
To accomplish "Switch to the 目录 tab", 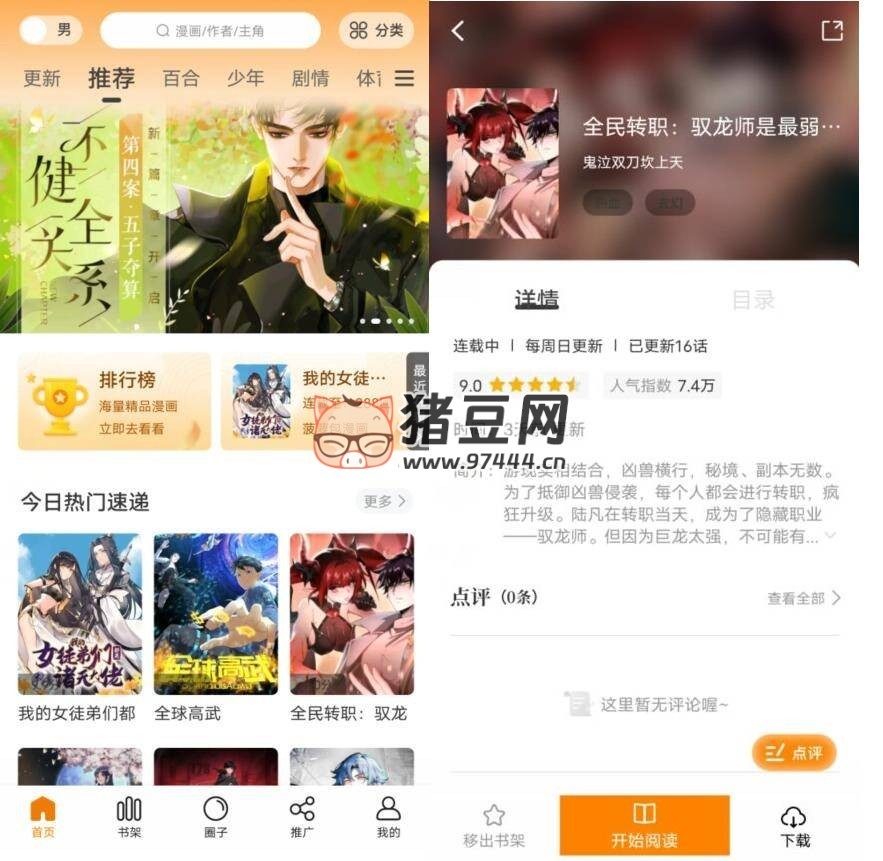I will 752,300.
